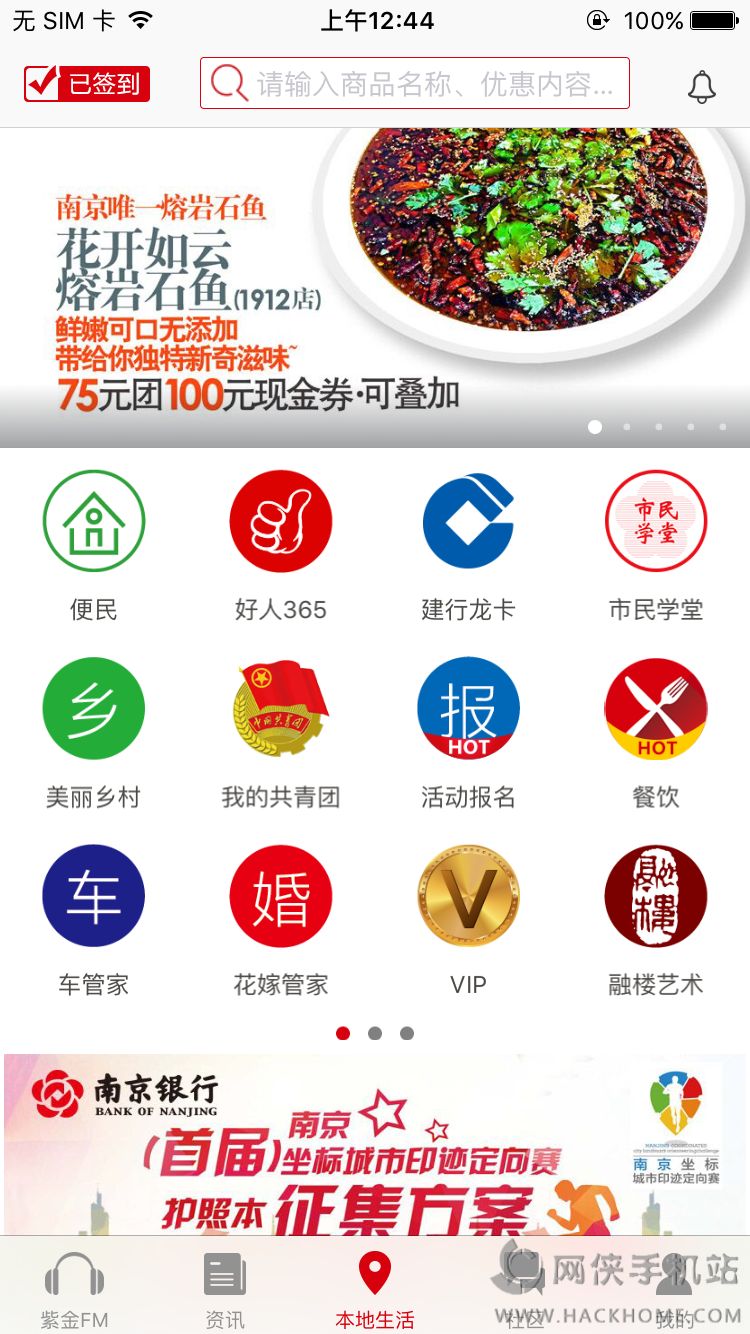Select 建行龙卡
Viewport: 750px width, 1334px height.
pyautogui.click(x=468, y=545)
